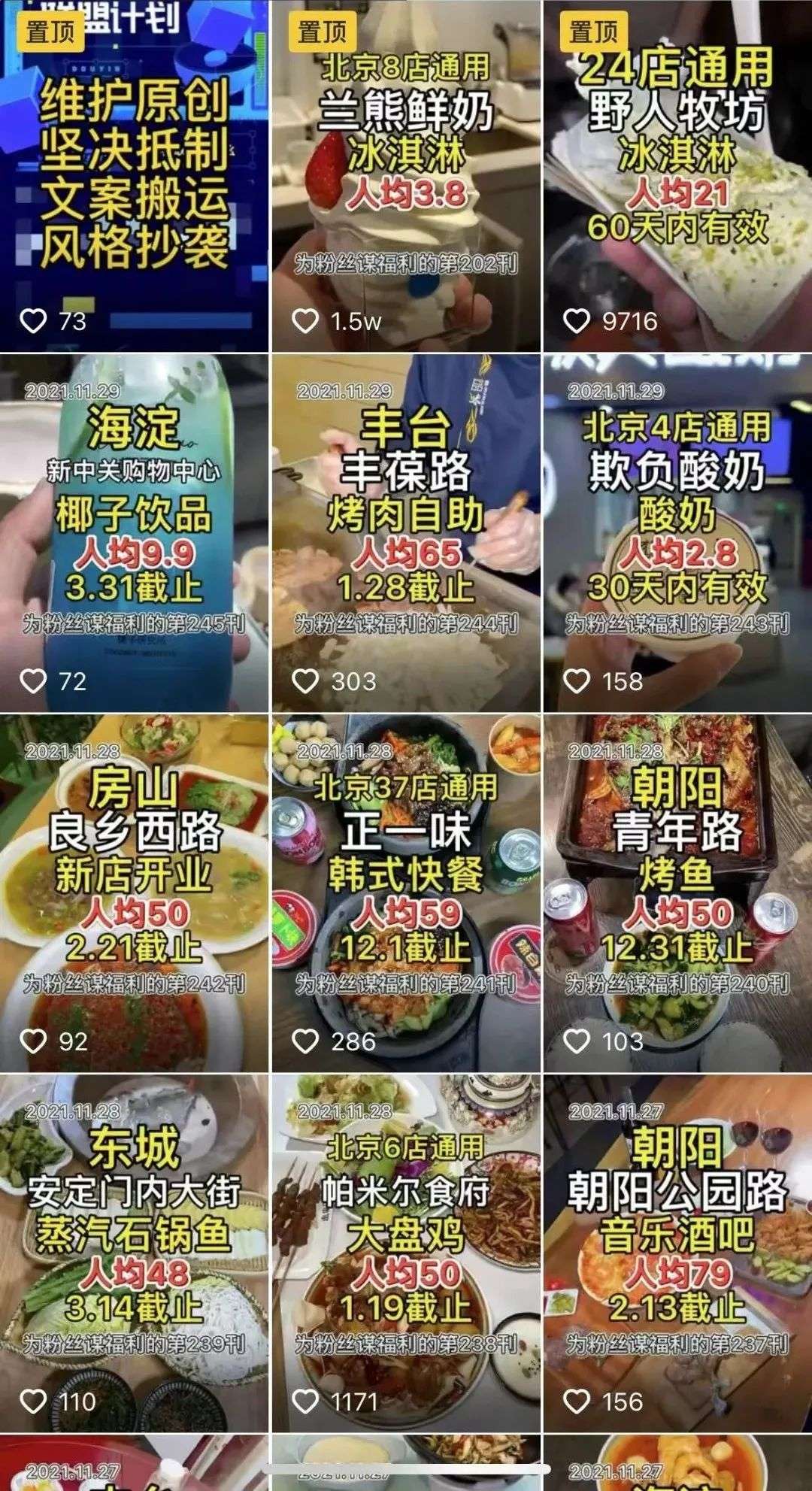812x1491 pixels.
Task: Open the 正一味 韩式快餐 video
Action: 405,892
